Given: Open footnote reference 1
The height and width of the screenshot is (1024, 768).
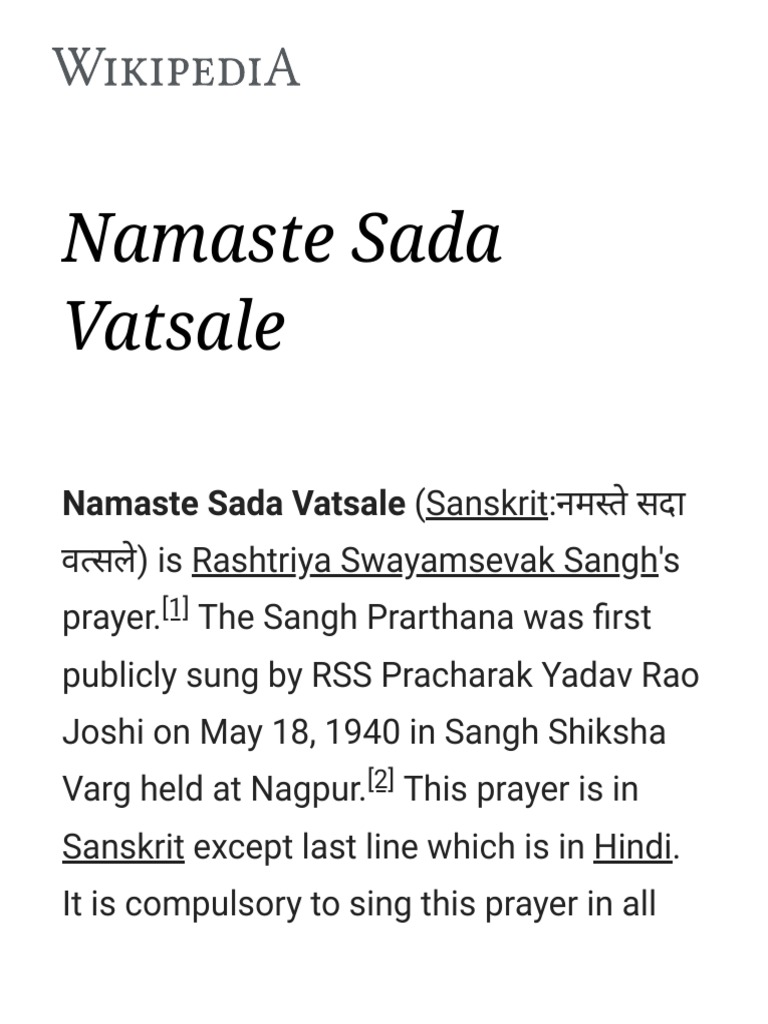Looking at the screenshot, I should pos(176,609).
